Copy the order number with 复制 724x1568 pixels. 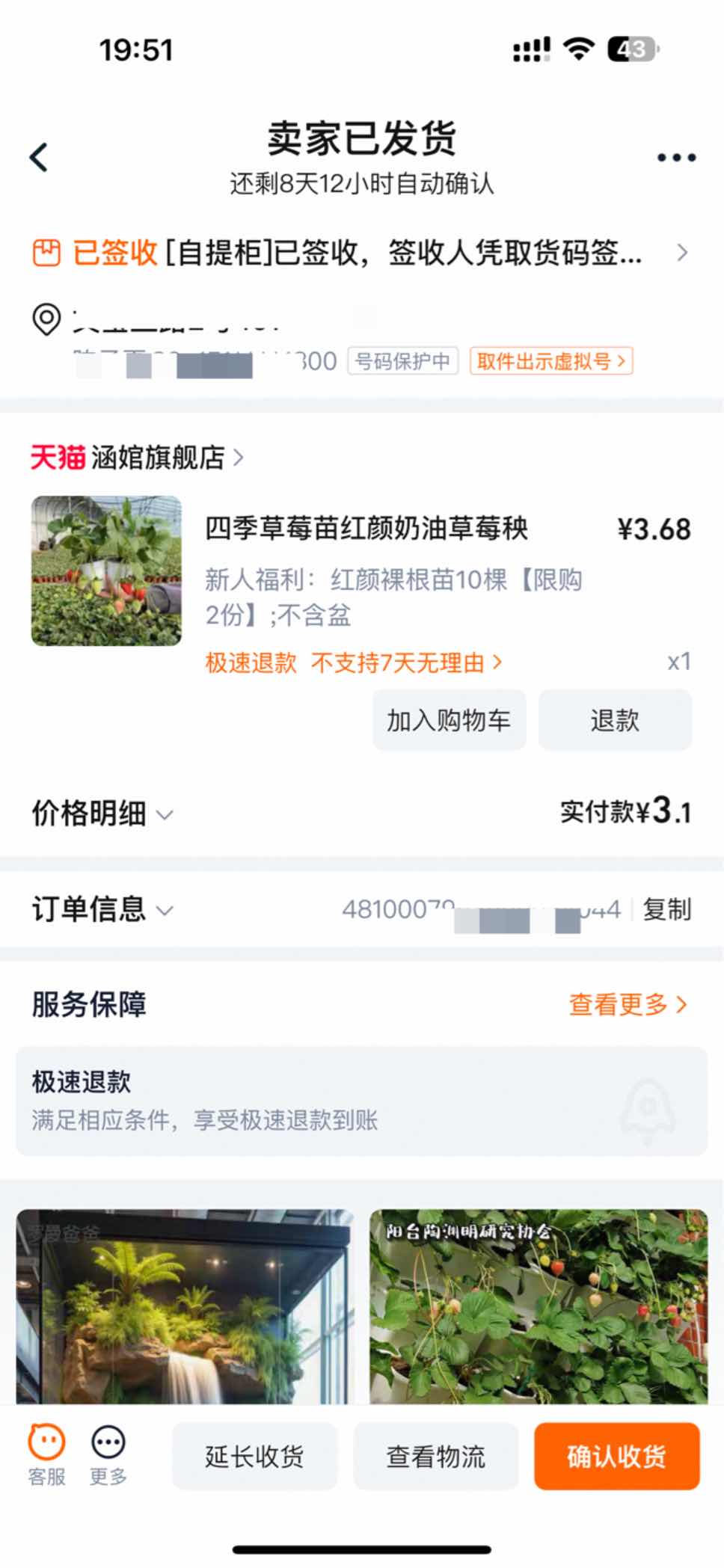click(x=667, y=909)
